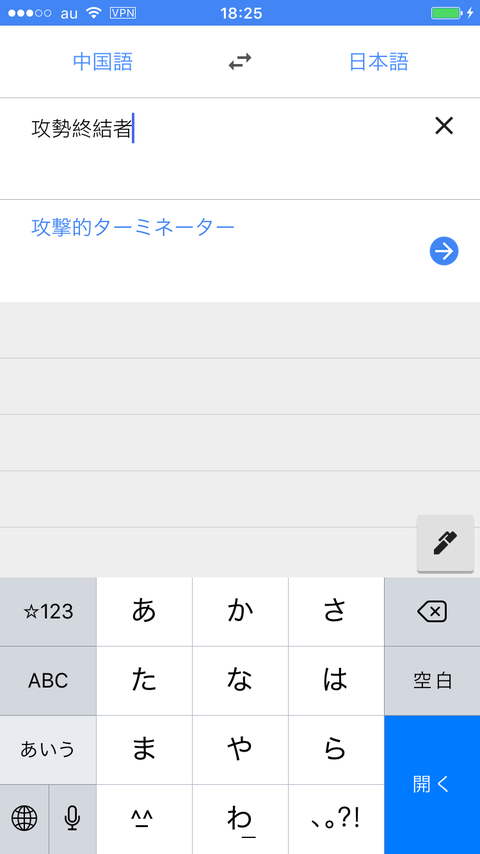Open the translation result 攻撃的ターミネーター
480x854 pixels.
click(133, 227)
